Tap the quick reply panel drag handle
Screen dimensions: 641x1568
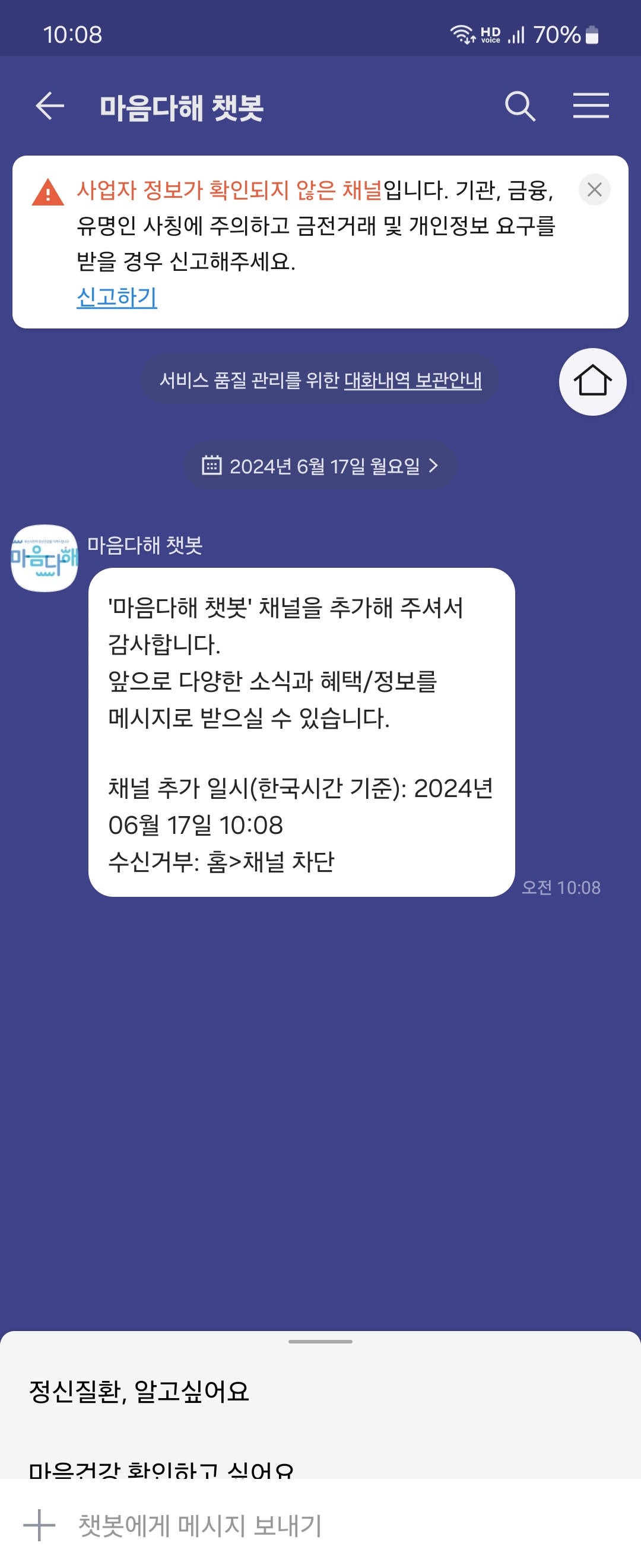tap(320, 1342)
